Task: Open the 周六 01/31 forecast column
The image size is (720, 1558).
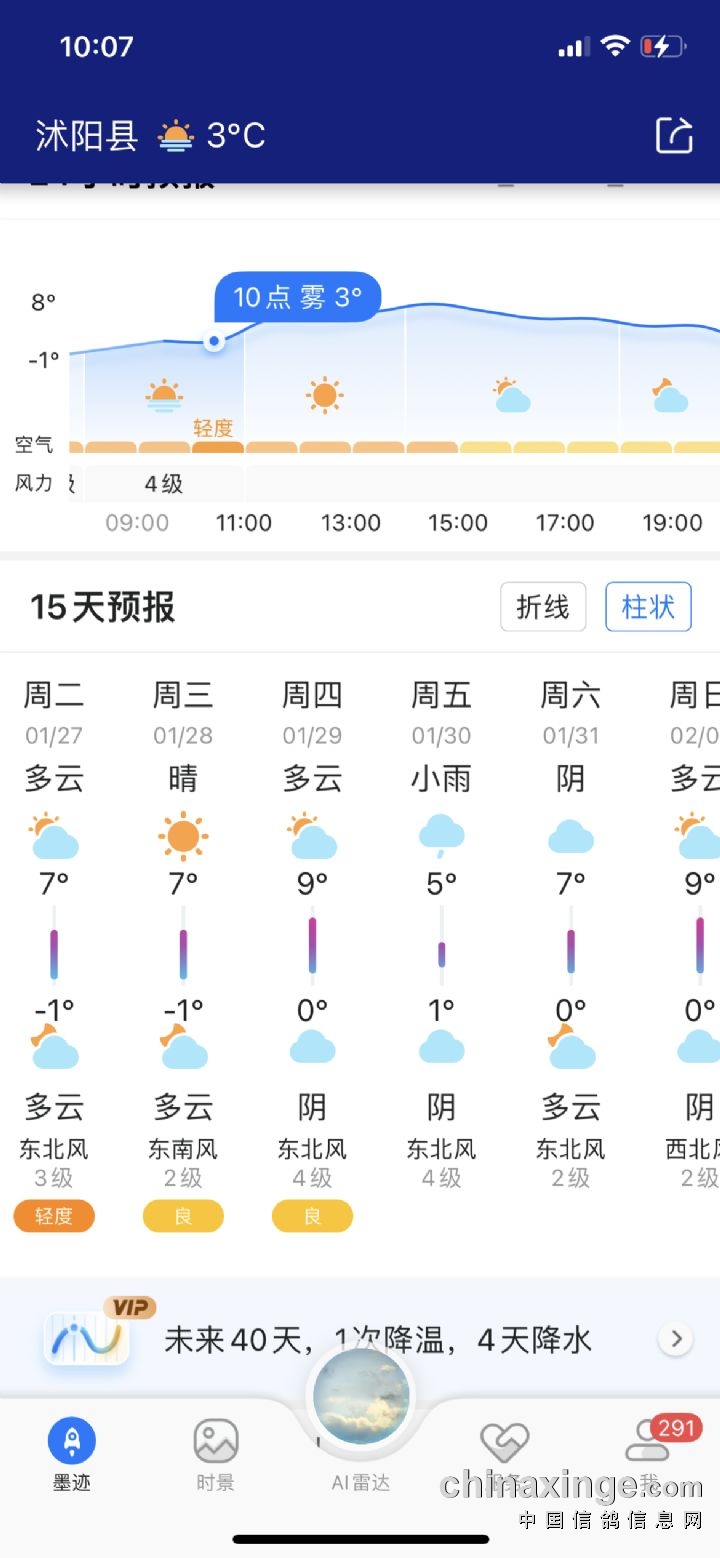Action: pos(570,940)
